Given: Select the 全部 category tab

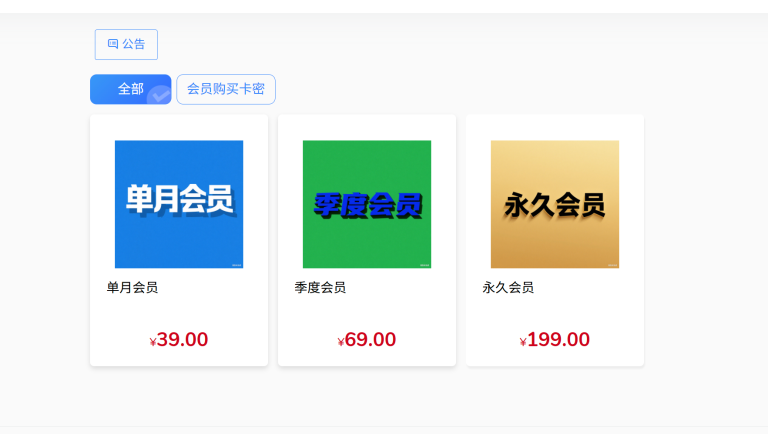Looking at the screenshot, I should (x=130, y=89).
